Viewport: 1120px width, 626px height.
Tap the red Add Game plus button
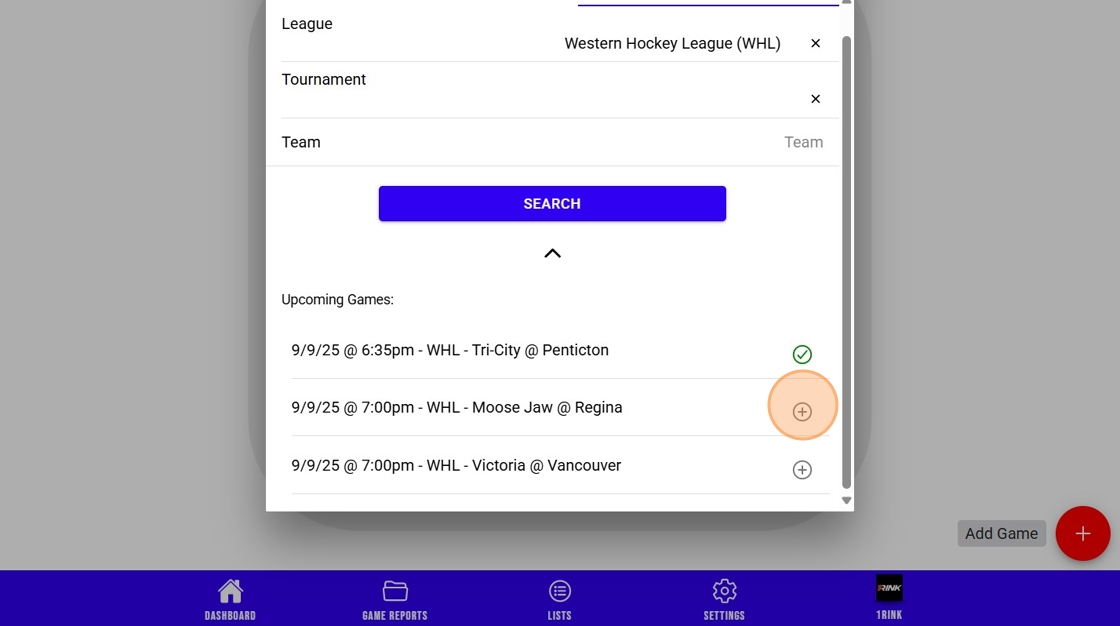[x=1082, y=534]
